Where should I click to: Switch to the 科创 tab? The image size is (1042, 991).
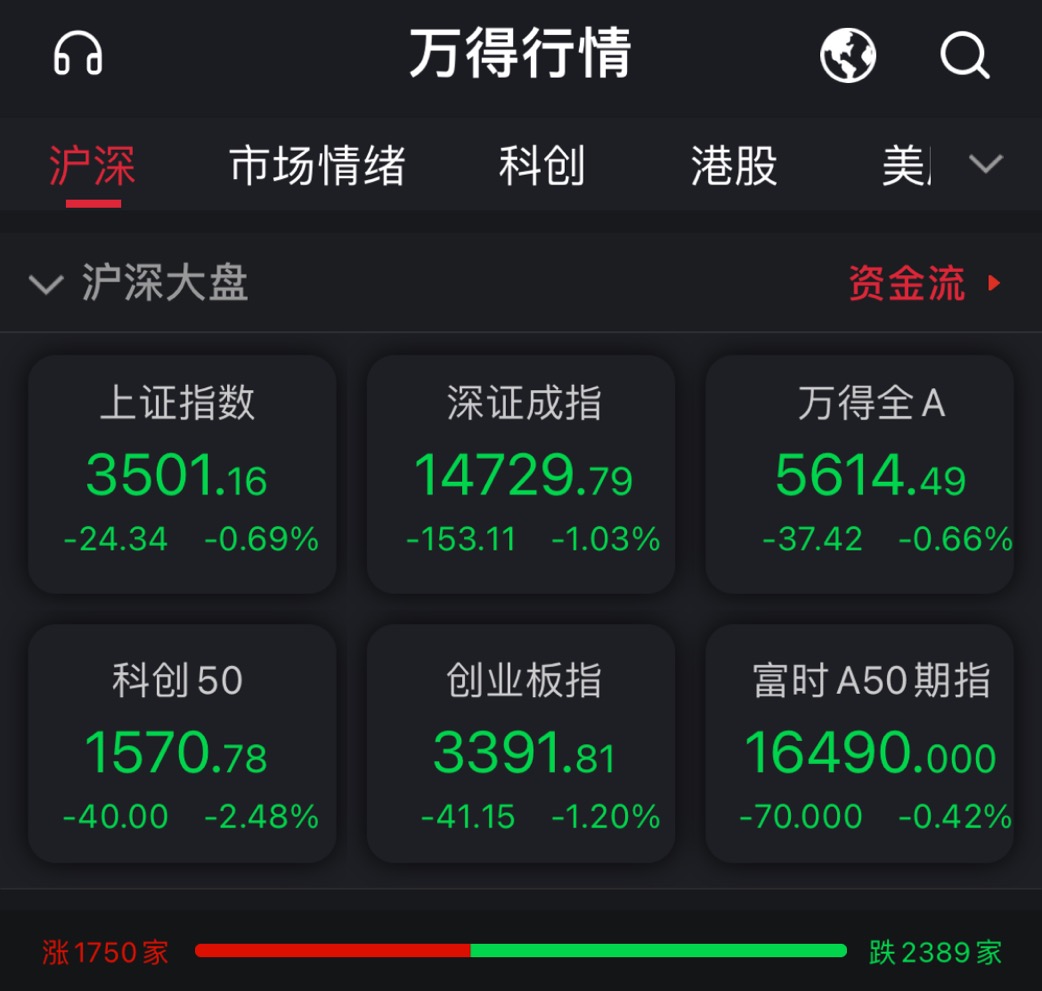[542, 166]
